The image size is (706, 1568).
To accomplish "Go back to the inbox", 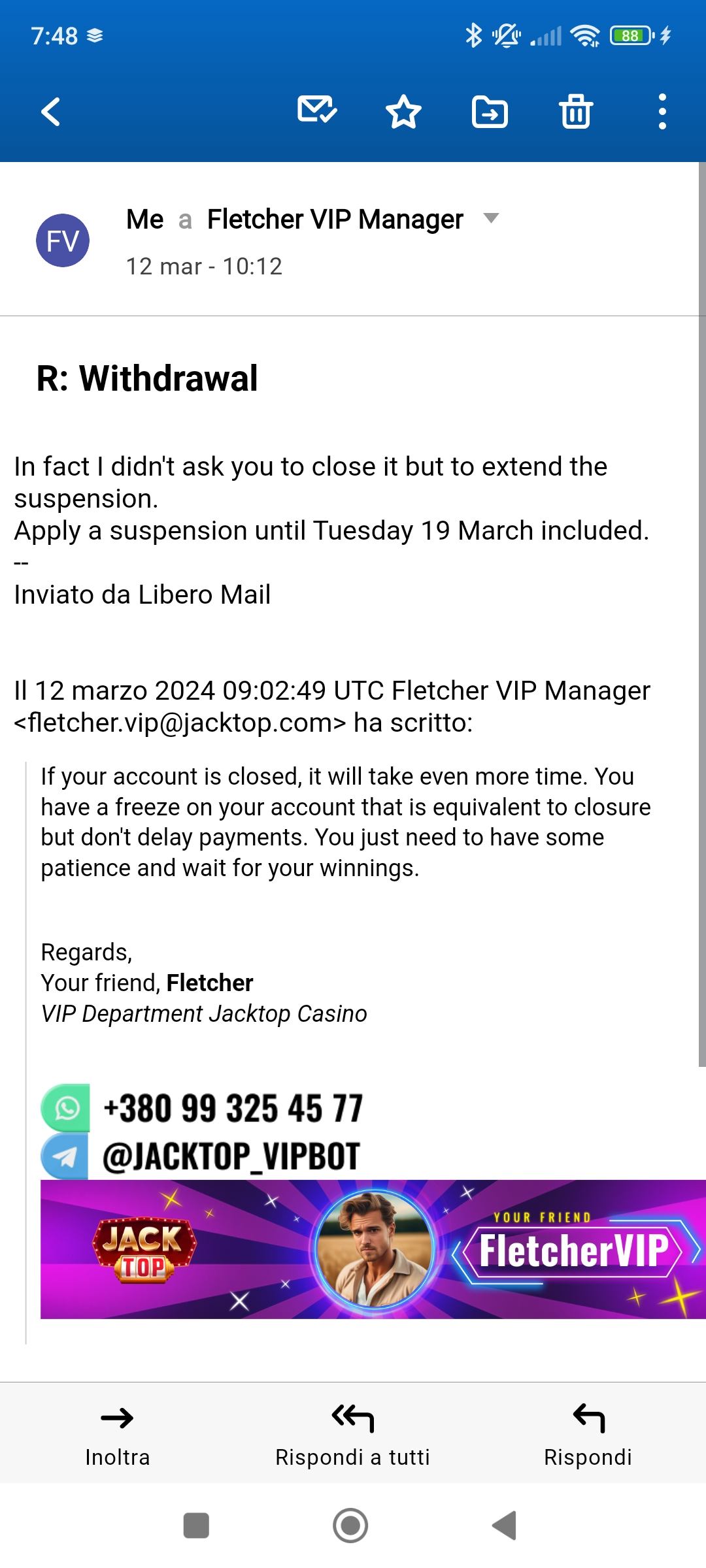I will coord(51,111).
